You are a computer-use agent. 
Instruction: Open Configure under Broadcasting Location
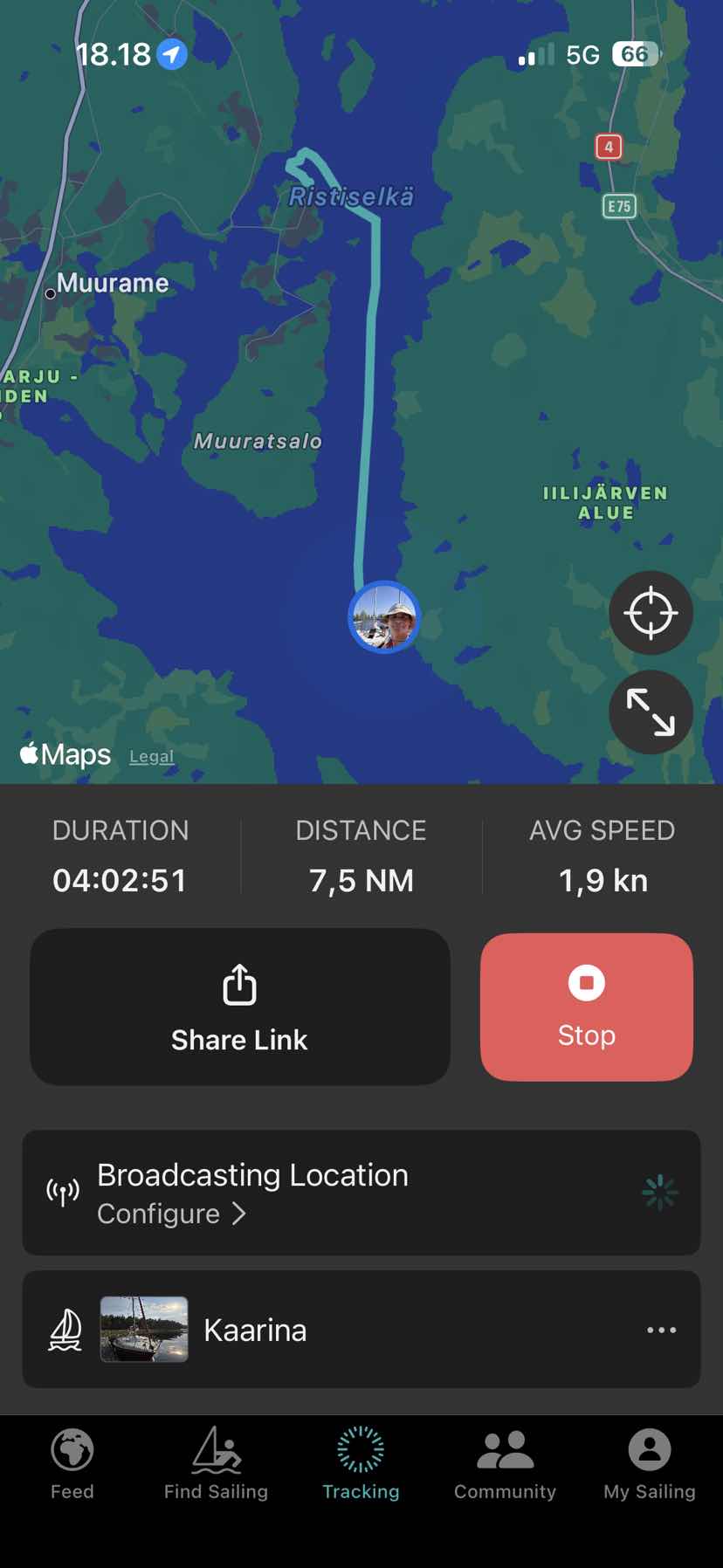click(172, 1214)
